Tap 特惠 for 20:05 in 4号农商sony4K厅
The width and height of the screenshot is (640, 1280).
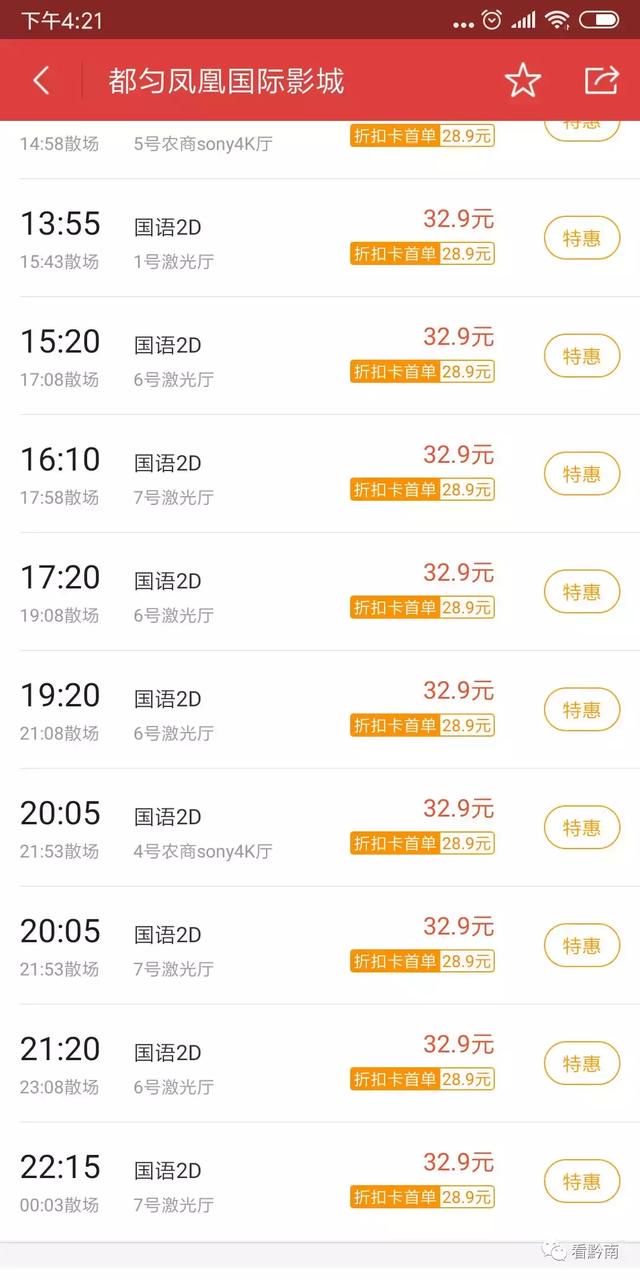pos(582,828)
